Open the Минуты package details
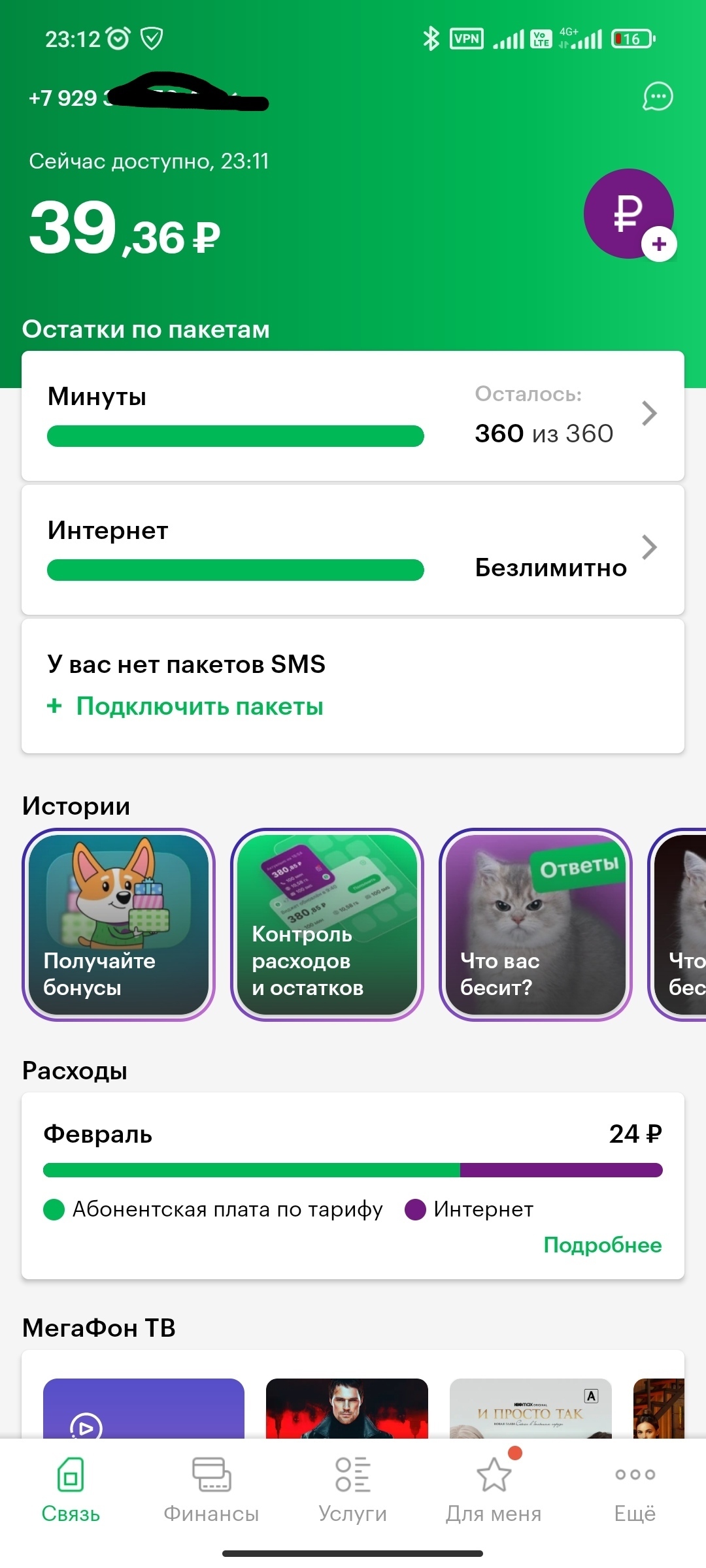Image resolution: width=706 pixels, height=1568 pixels. tap(353, 416)
